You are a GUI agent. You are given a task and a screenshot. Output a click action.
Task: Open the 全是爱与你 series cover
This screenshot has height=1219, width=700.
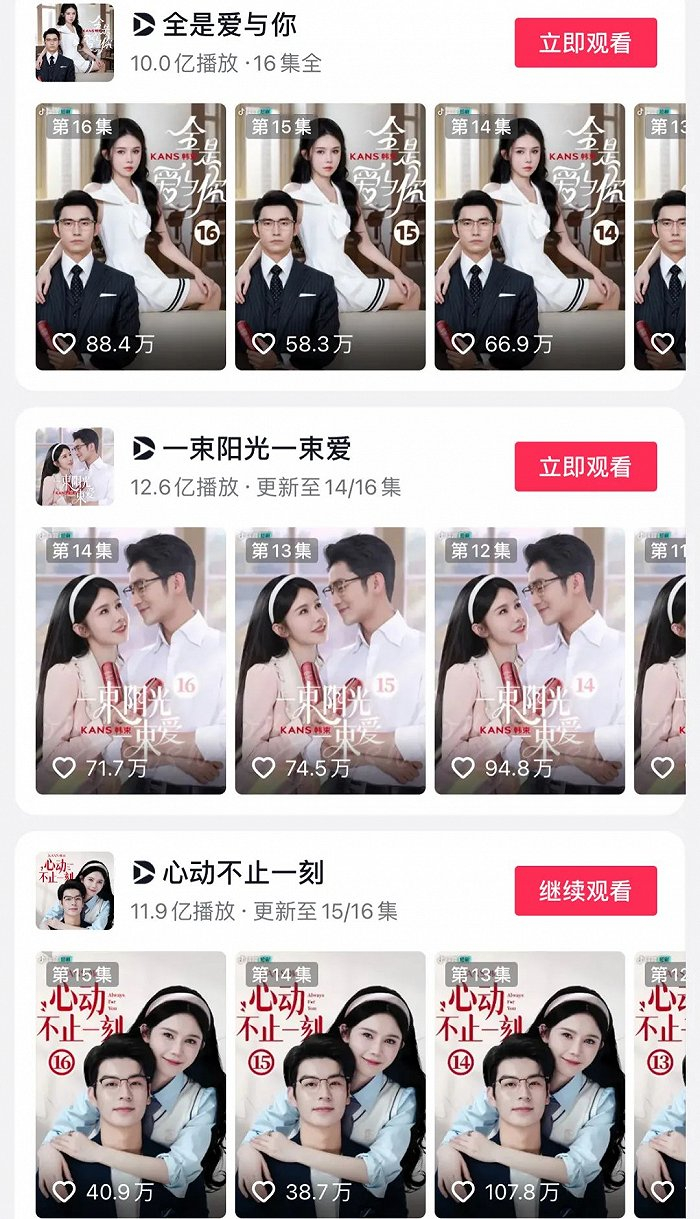point(75,43)
